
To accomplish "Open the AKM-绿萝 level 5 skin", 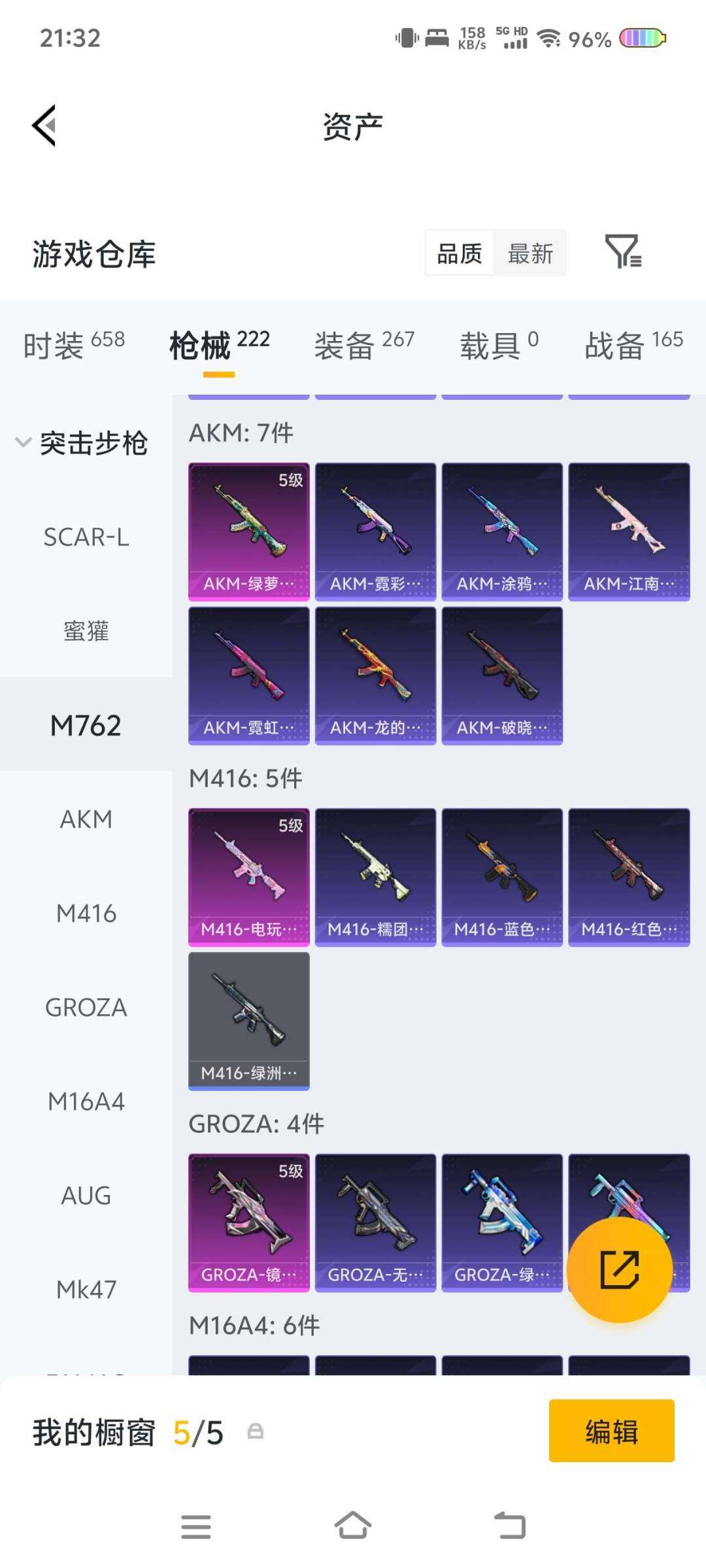I will tap(249, 532).
